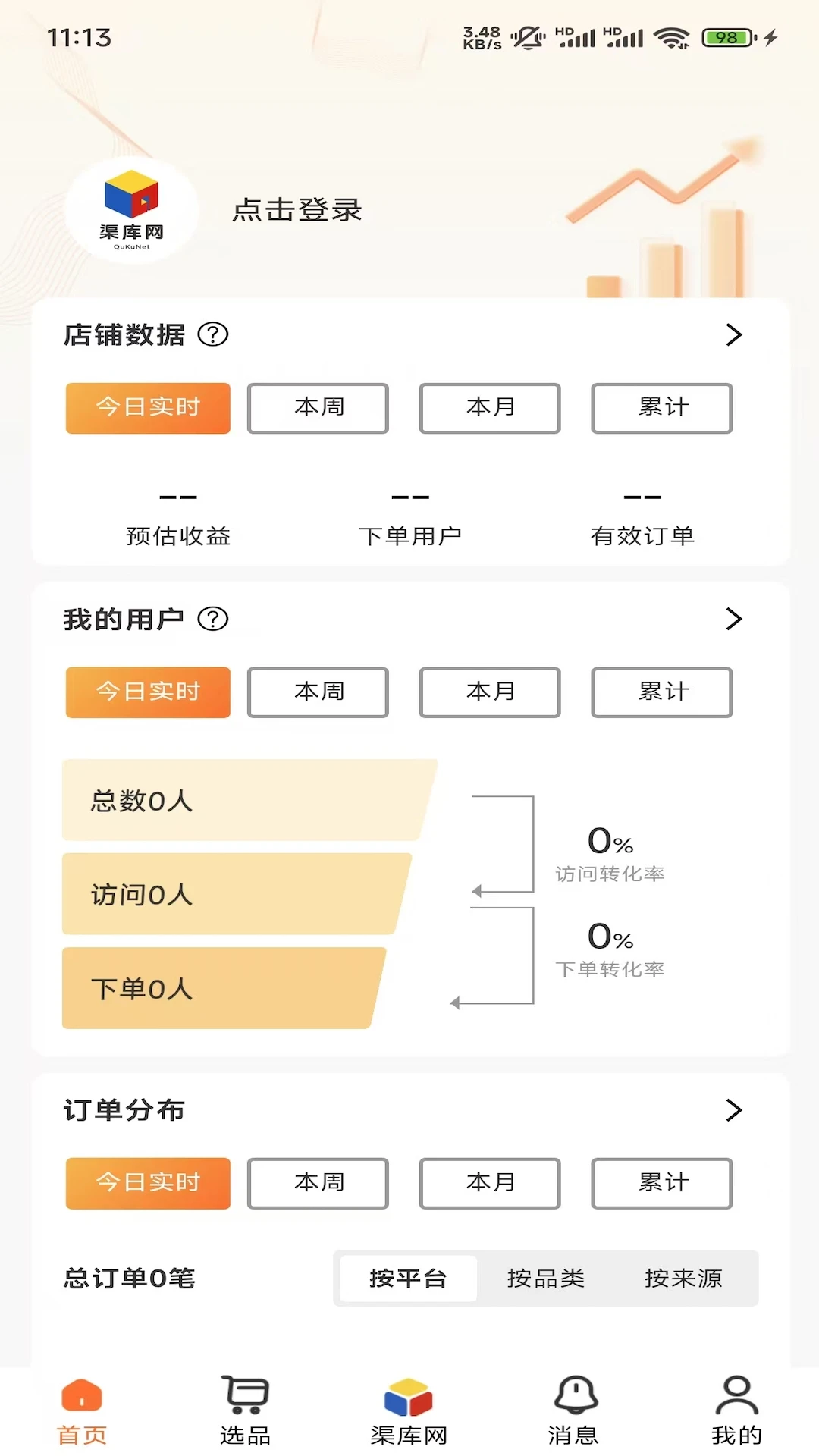Select 本月 under 订单分布

tap(490, 1183)
